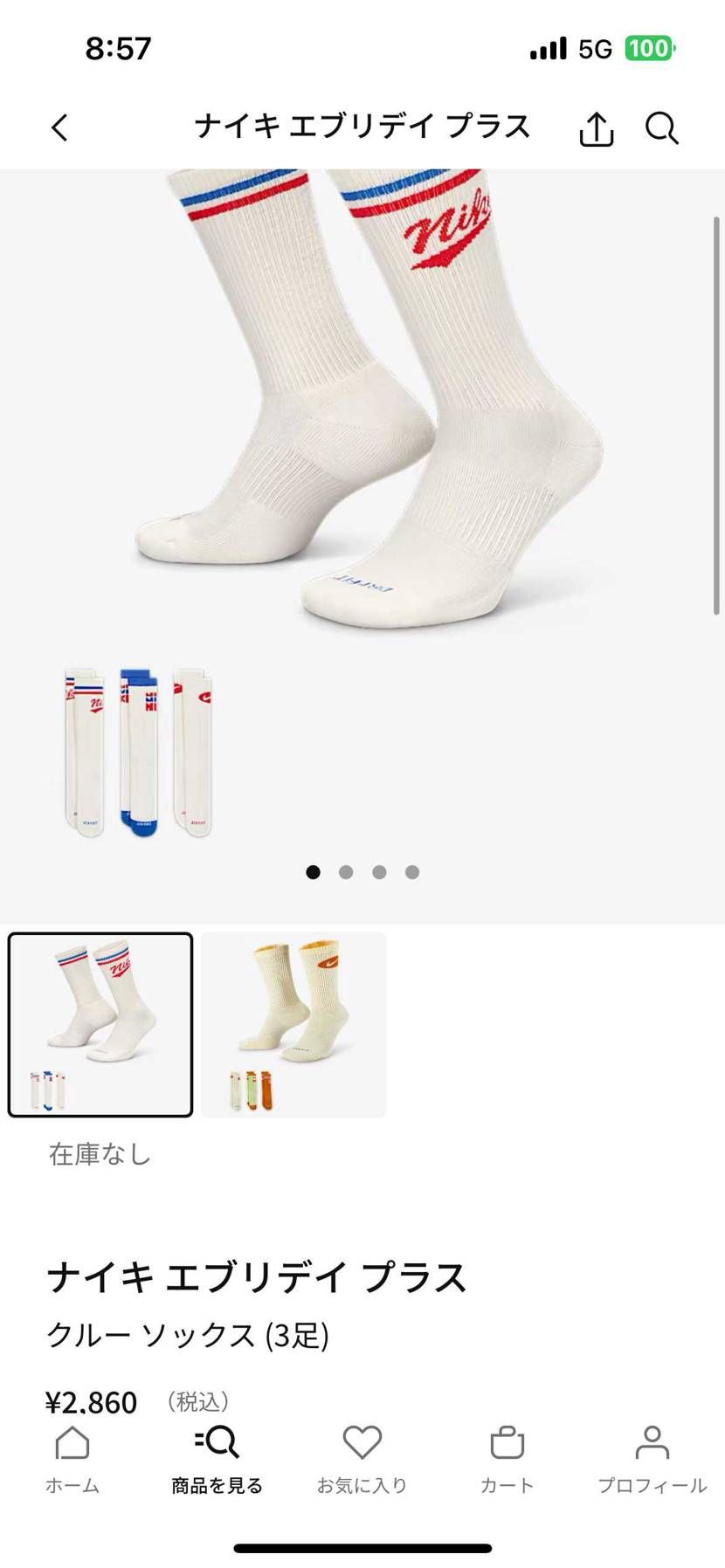The image size is (725, 1568).
Task: Go back using the left chevron arrow
Action: [59, 127]
